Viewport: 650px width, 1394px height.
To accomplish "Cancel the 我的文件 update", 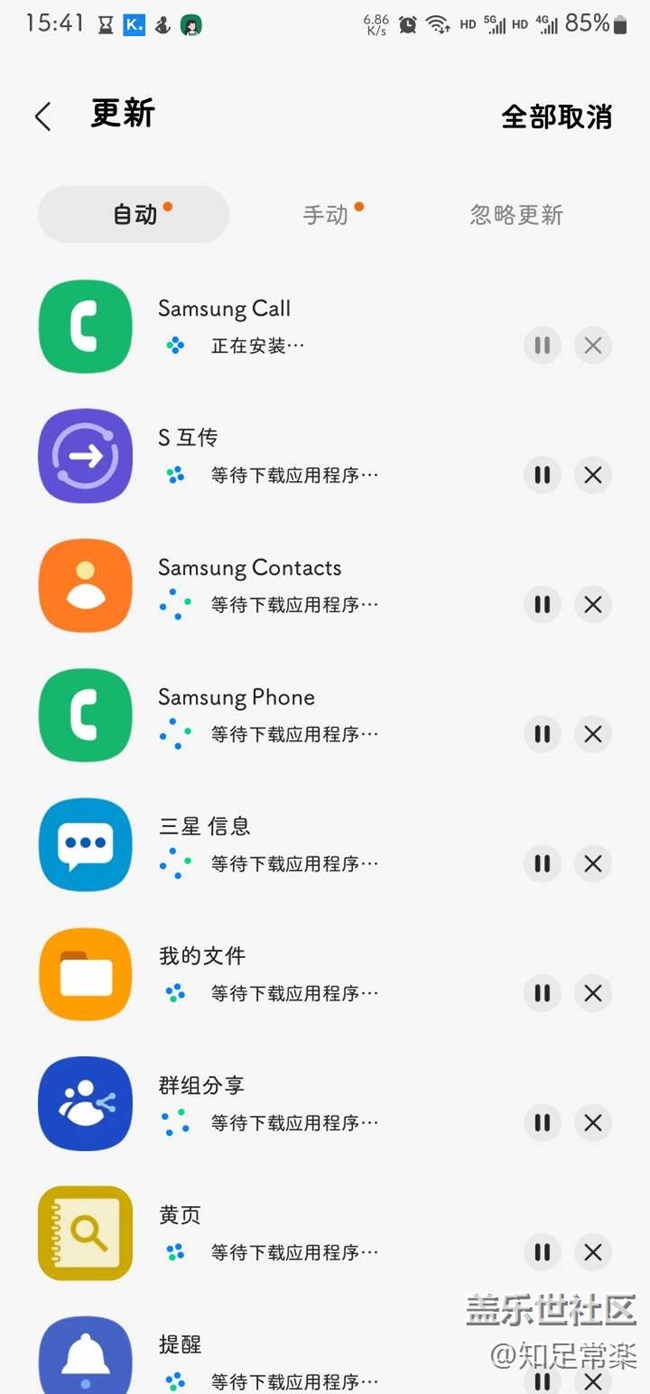I will 593,993.
